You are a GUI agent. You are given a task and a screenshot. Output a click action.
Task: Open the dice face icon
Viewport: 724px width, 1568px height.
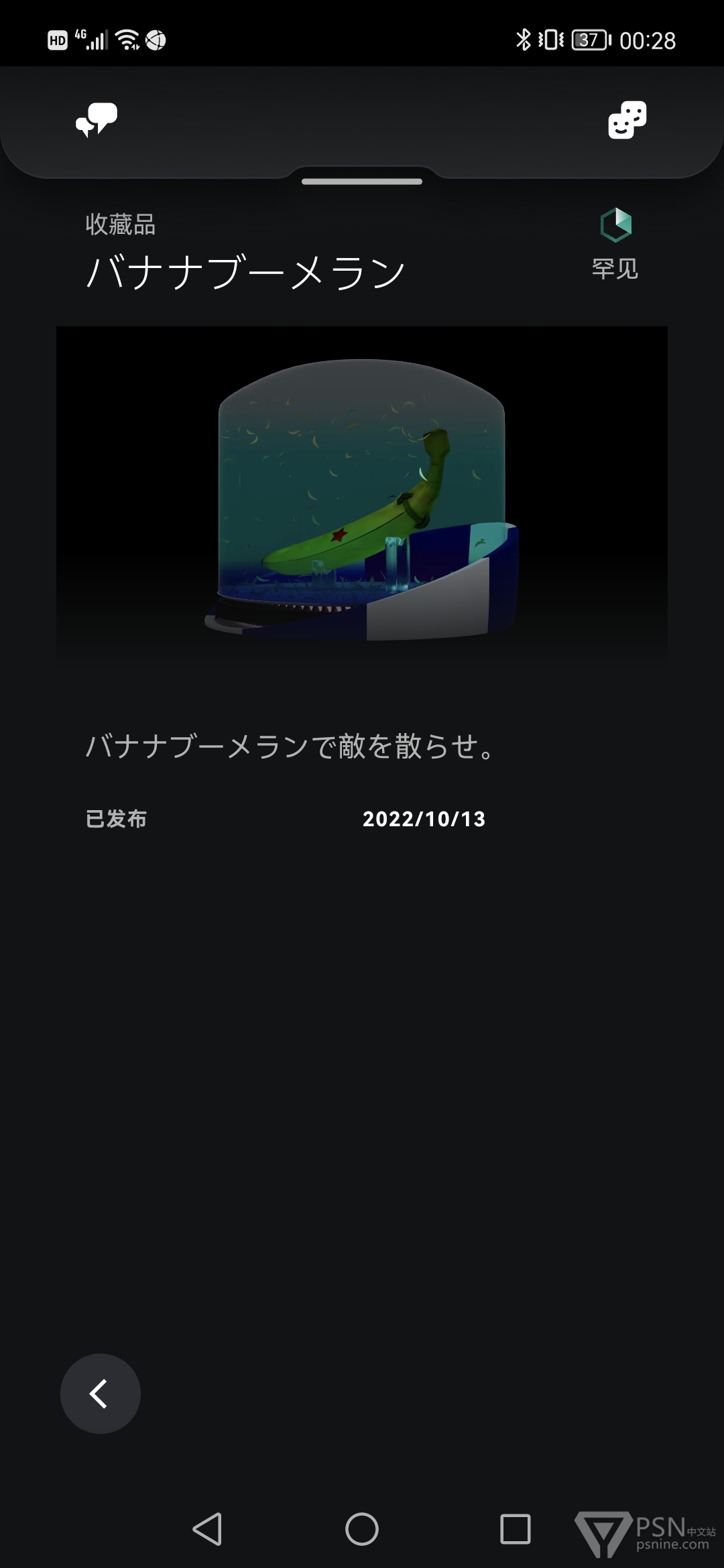pyautogui.click(x=627, y=121)
